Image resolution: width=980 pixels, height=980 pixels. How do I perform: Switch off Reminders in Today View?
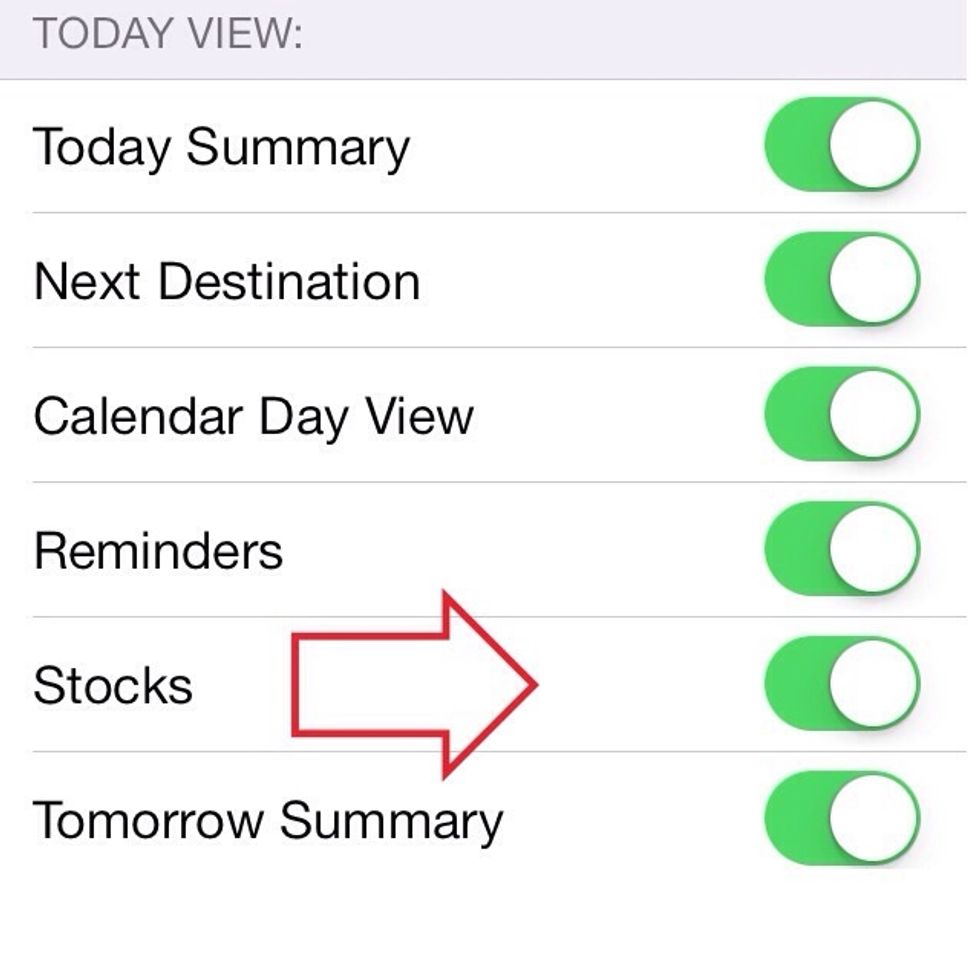(842, 550)
